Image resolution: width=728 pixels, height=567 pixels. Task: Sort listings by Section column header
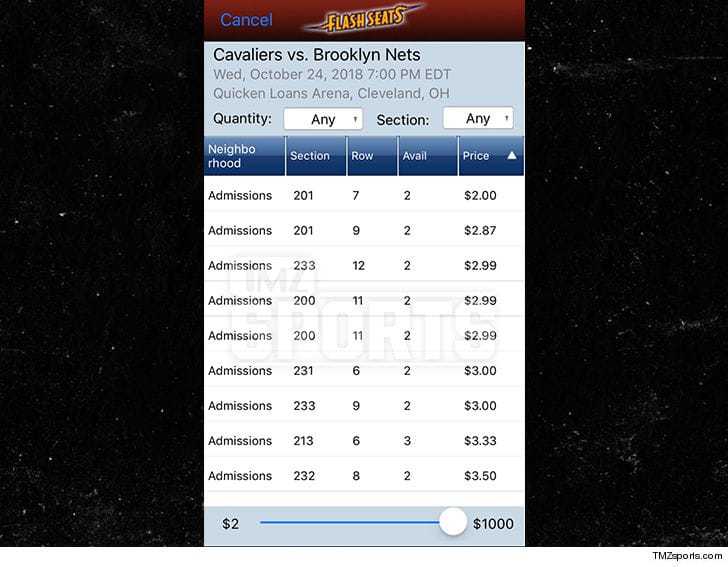(314, 156)
